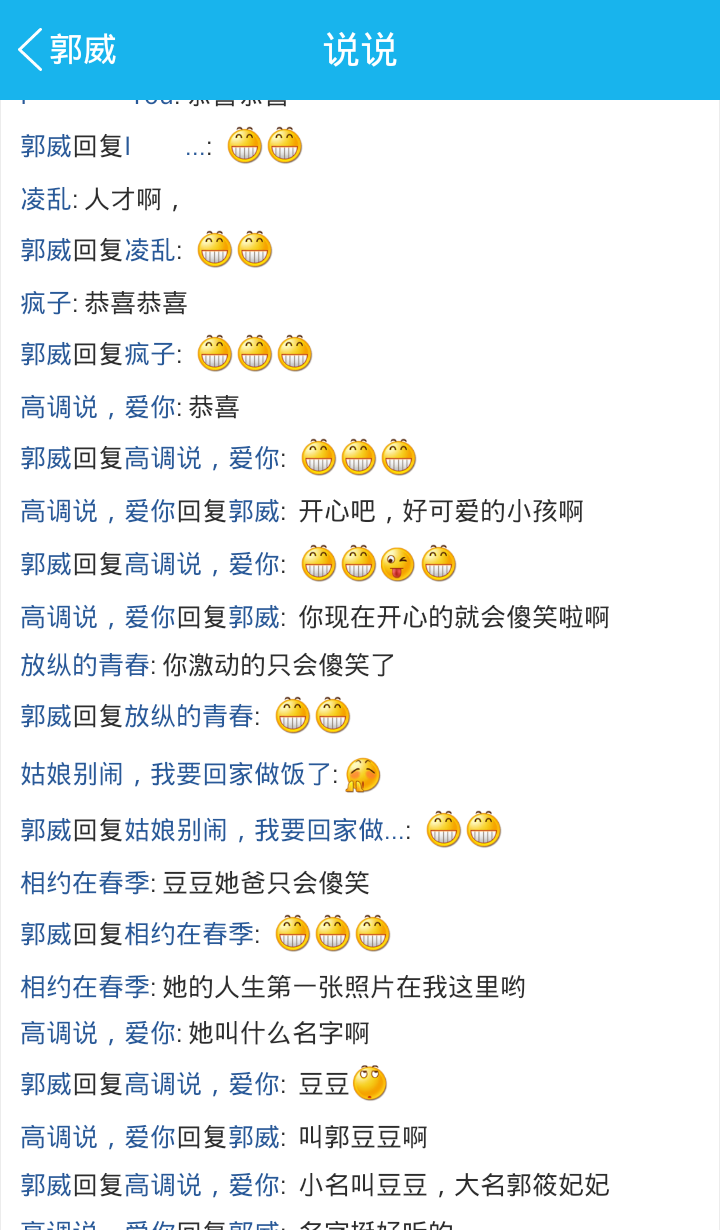
Task: Open 放纵的青春 profile from 你激动的只会傻笑了 comment
Action: (85, 665)
